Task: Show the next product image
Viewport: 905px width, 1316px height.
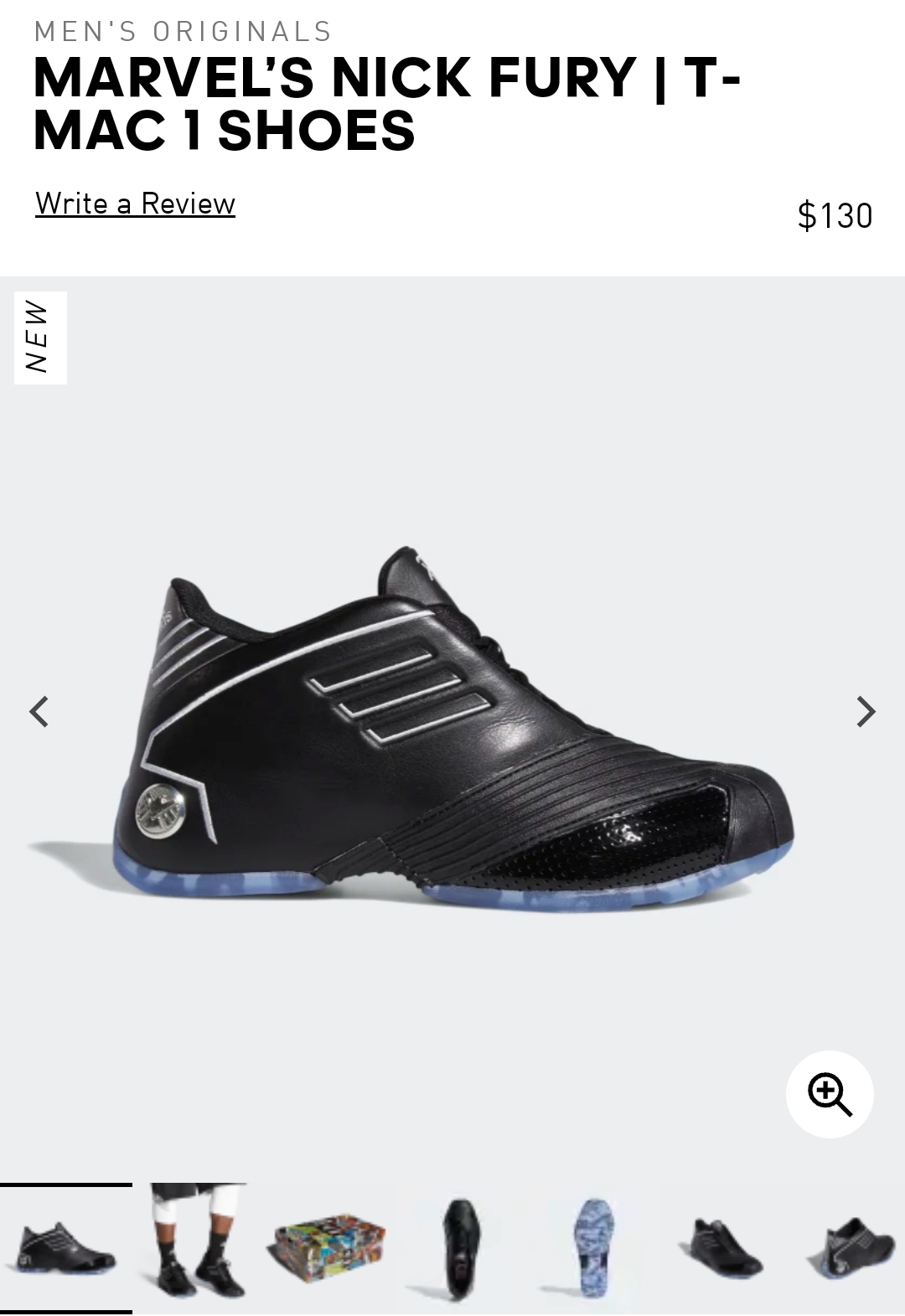Action: click(x=865, y=712)
